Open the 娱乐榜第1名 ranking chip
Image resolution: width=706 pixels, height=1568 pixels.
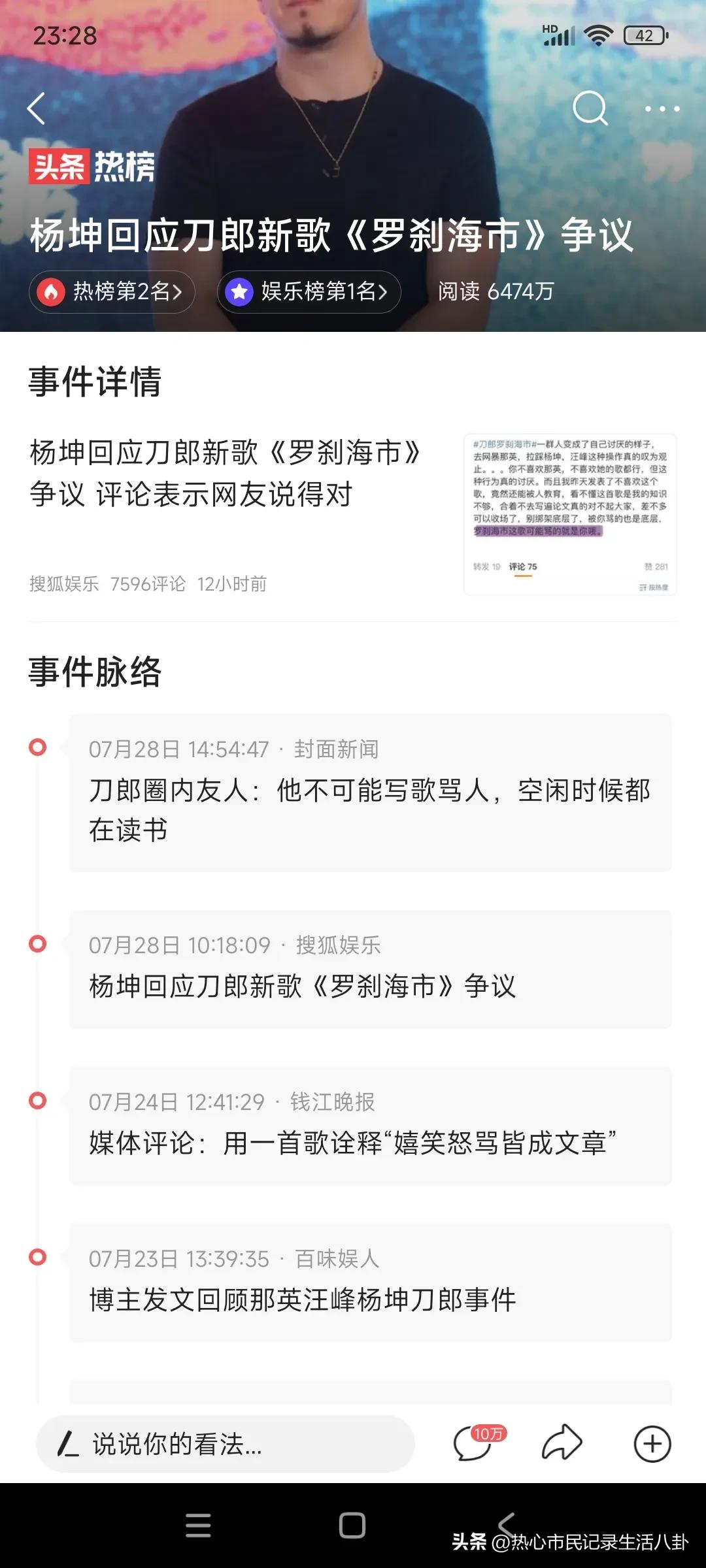pos(309,291)
